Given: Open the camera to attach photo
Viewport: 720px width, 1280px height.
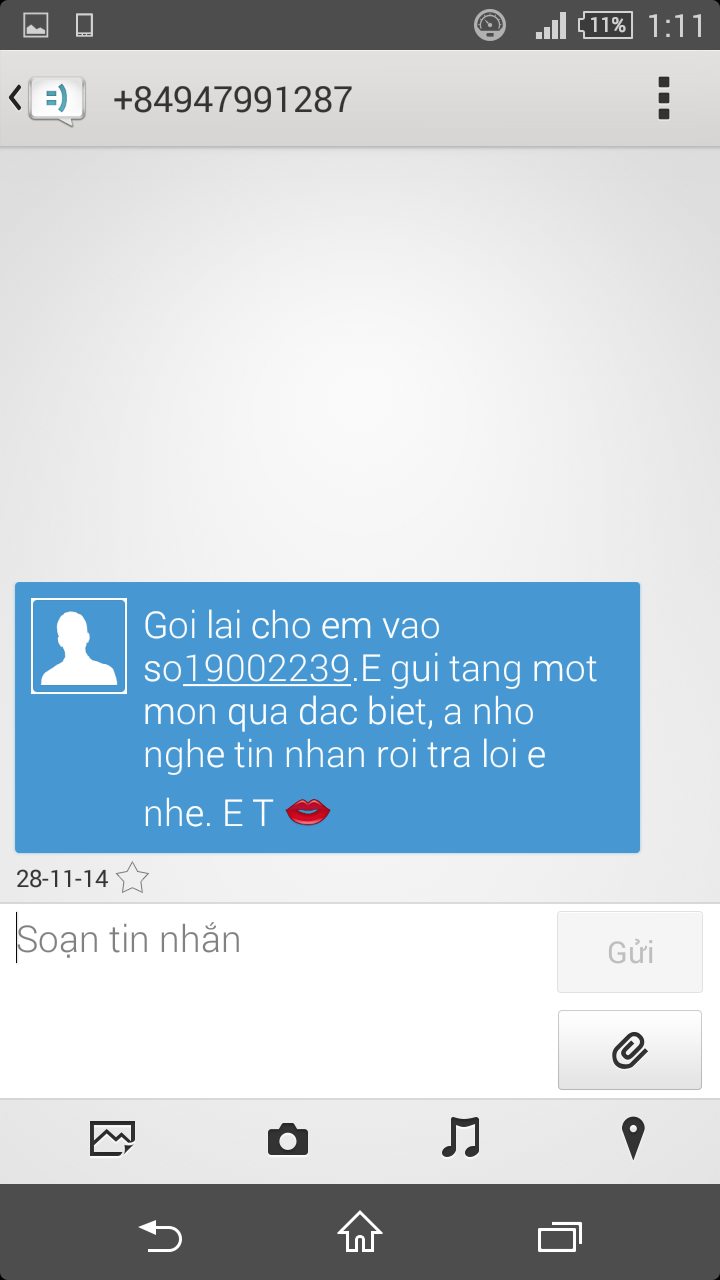Looking at the screenshot, I should (x=288, y=1139).
